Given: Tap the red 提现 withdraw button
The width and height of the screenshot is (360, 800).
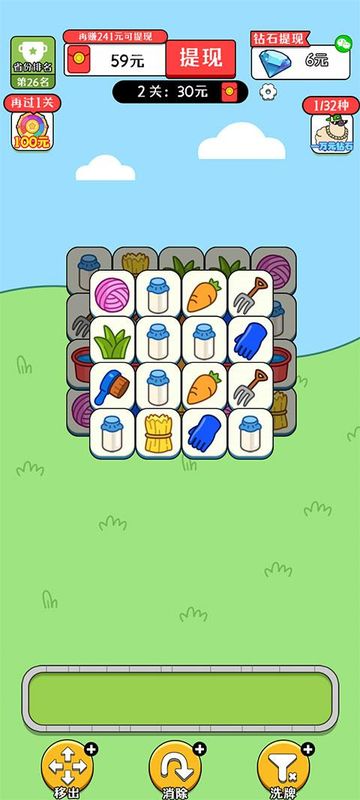Looking at the screenshot, I should 201,59.
